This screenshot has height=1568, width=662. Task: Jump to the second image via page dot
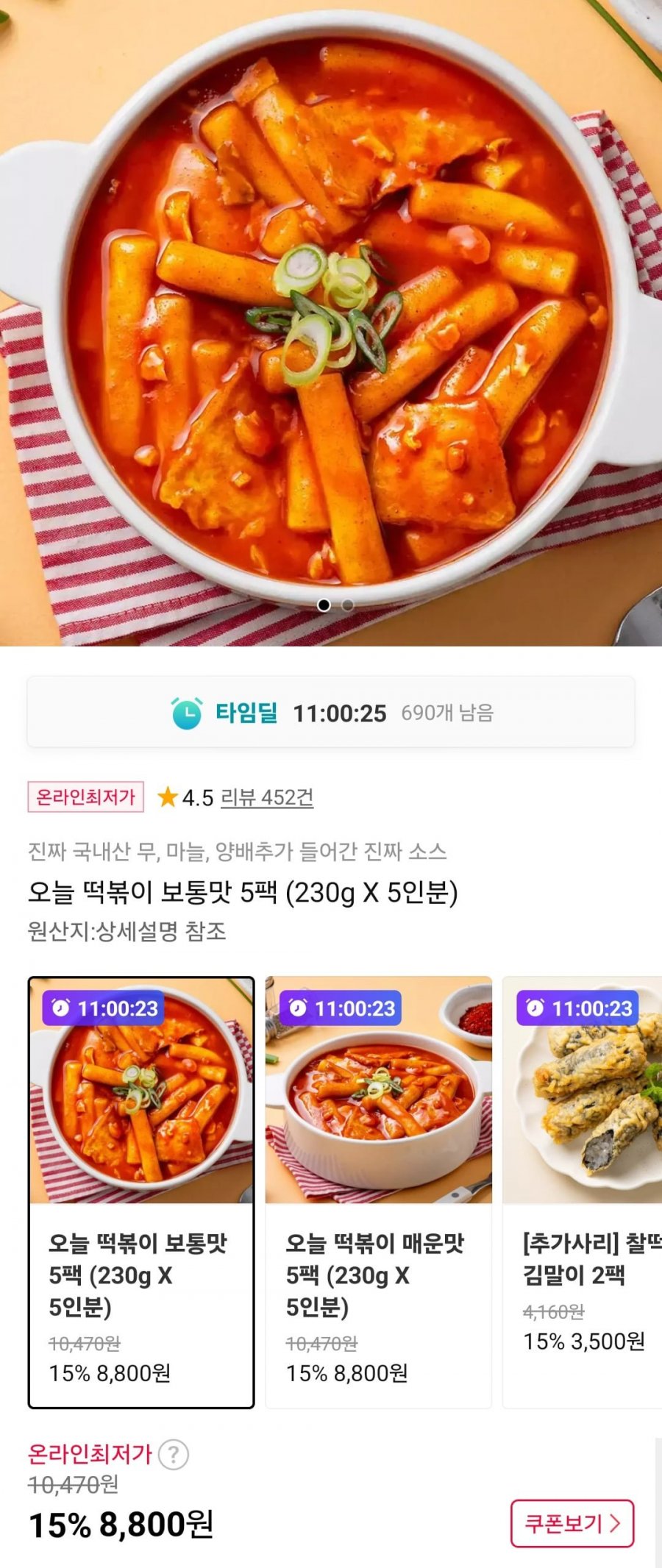(348, 605)
